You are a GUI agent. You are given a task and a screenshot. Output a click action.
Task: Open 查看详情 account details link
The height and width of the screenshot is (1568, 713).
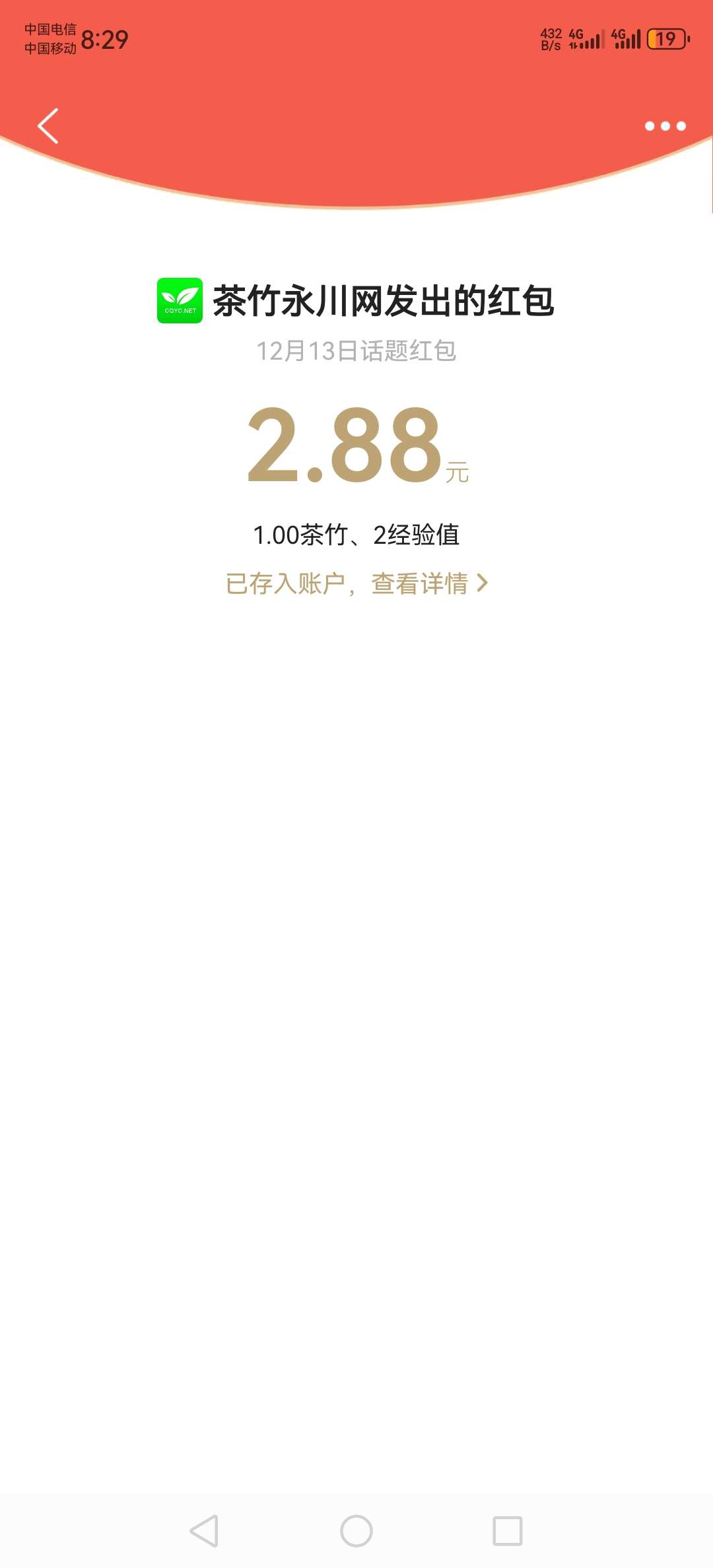tap(428, 583)
